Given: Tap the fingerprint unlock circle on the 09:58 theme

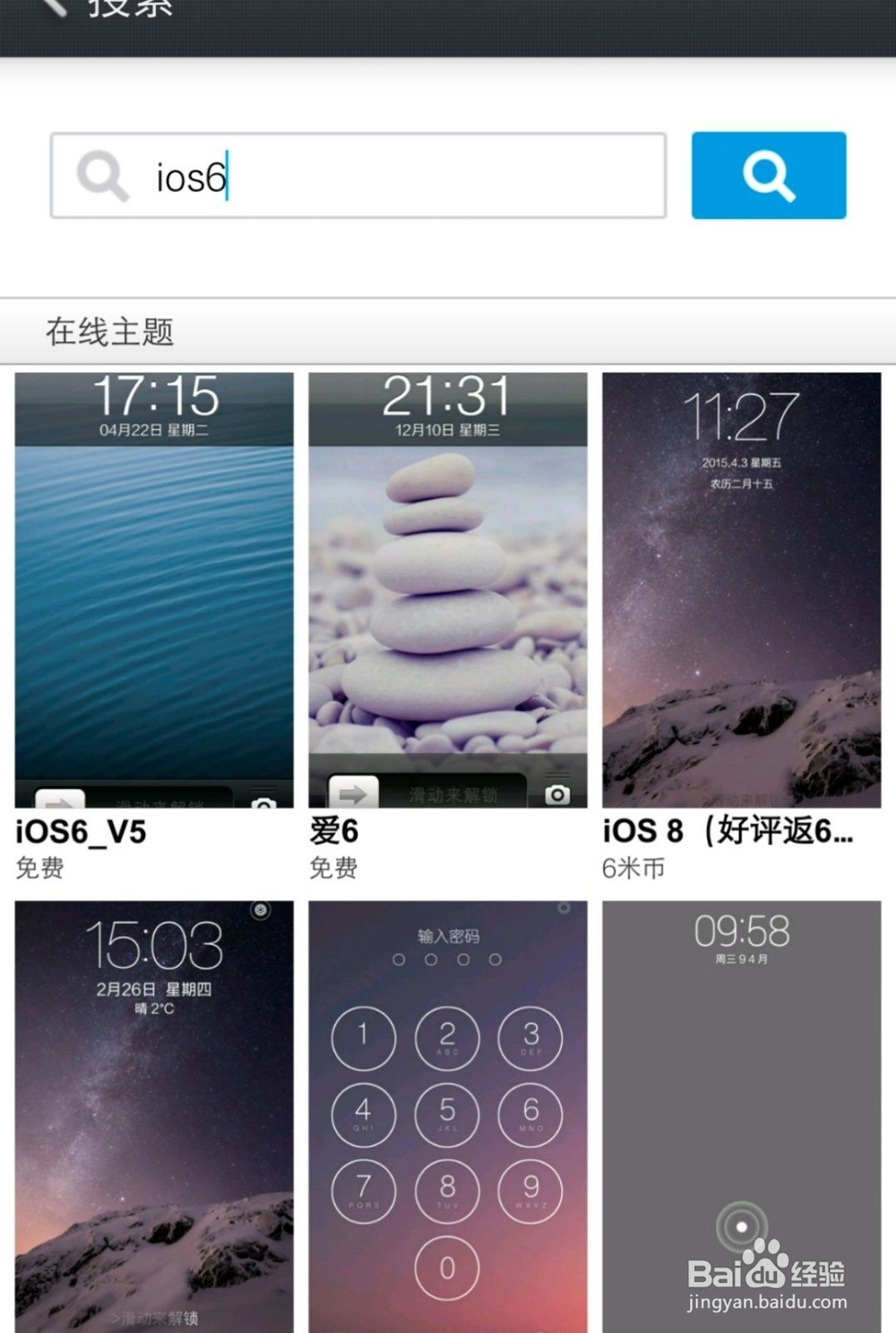Looking at the screenshot, I should tap(743, 1226).
